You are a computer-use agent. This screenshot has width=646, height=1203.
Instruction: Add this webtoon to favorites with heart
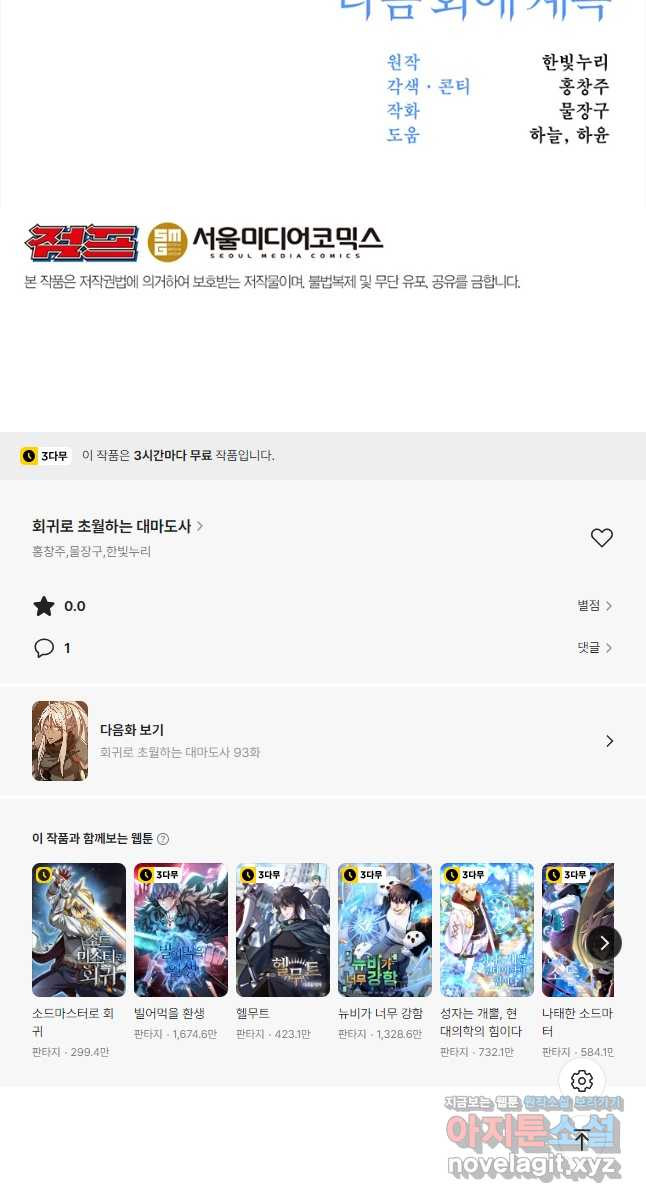pyautogui.click(x=601, y=538)
